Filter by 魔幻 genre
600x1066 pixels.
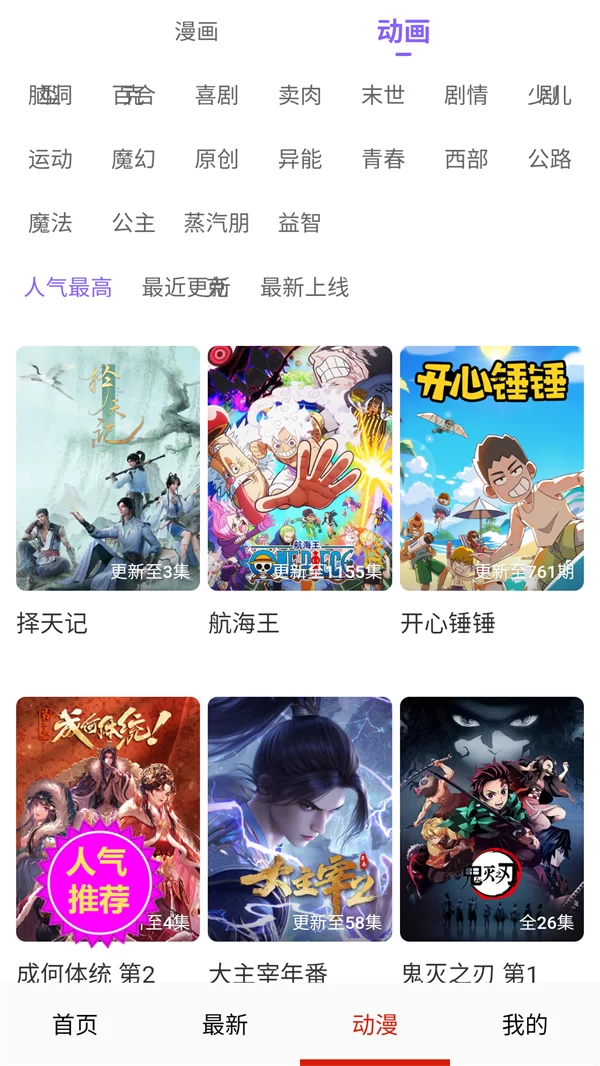pos(133,159)
